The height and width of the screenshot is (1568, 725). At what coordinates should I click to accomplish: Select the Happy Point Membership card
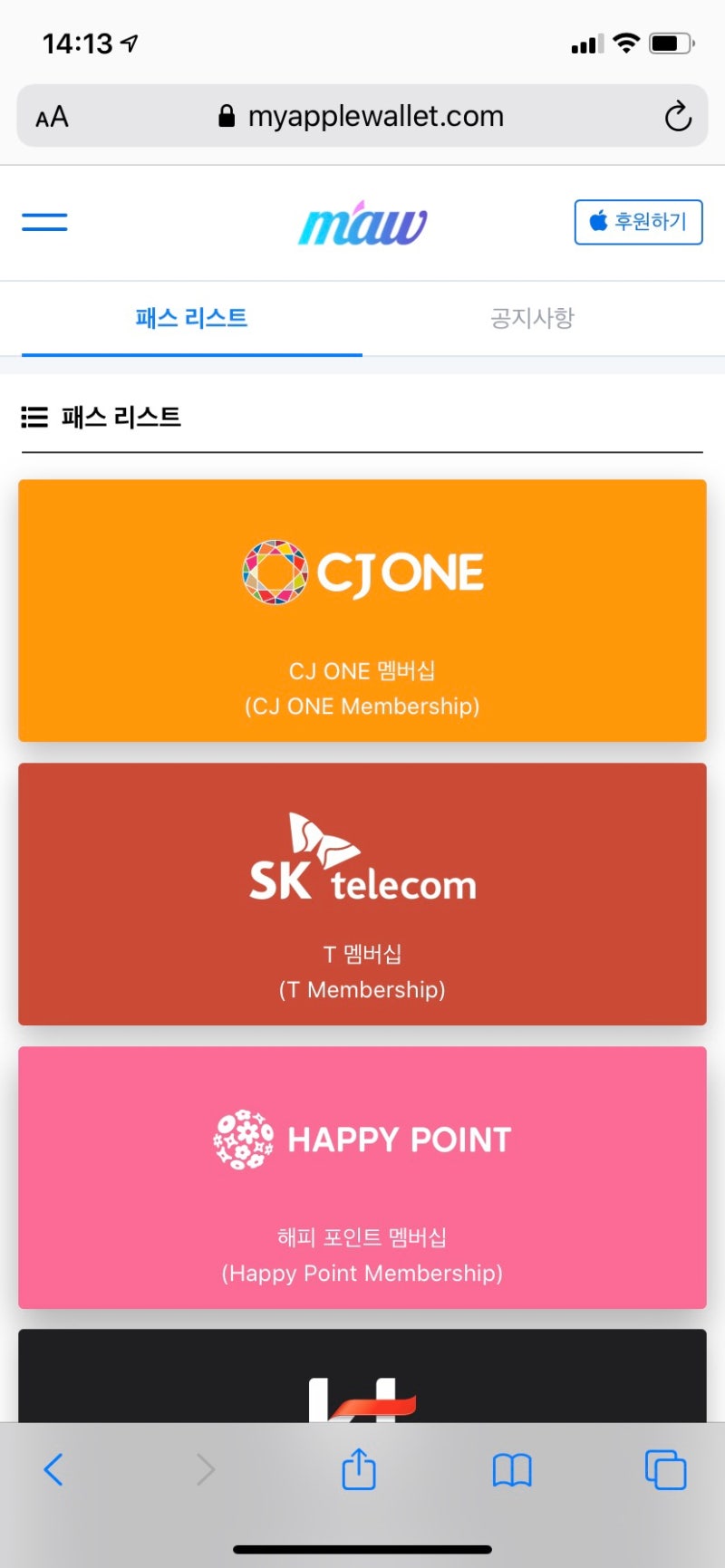[362, 1178]
